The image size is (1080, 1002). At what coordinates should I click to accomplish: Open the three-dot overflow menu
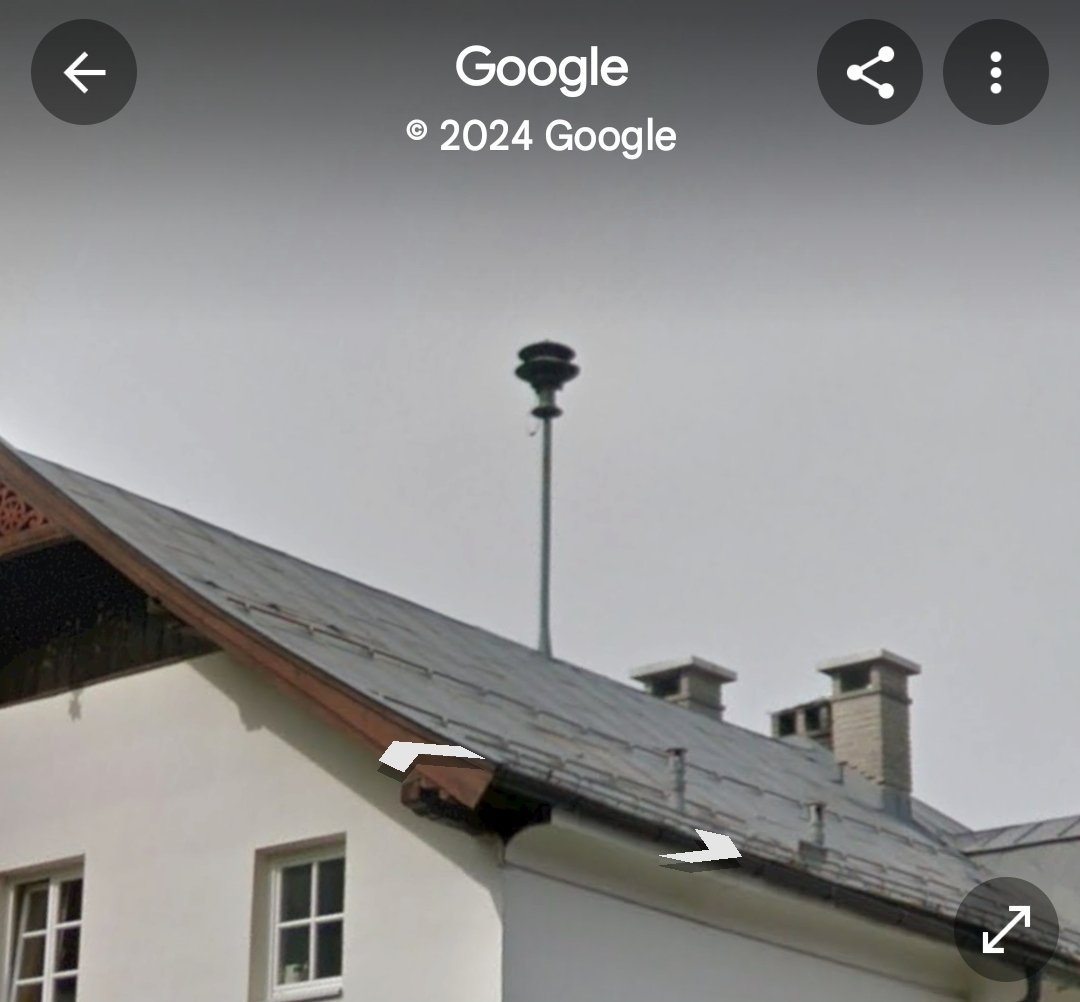point(995,72)
